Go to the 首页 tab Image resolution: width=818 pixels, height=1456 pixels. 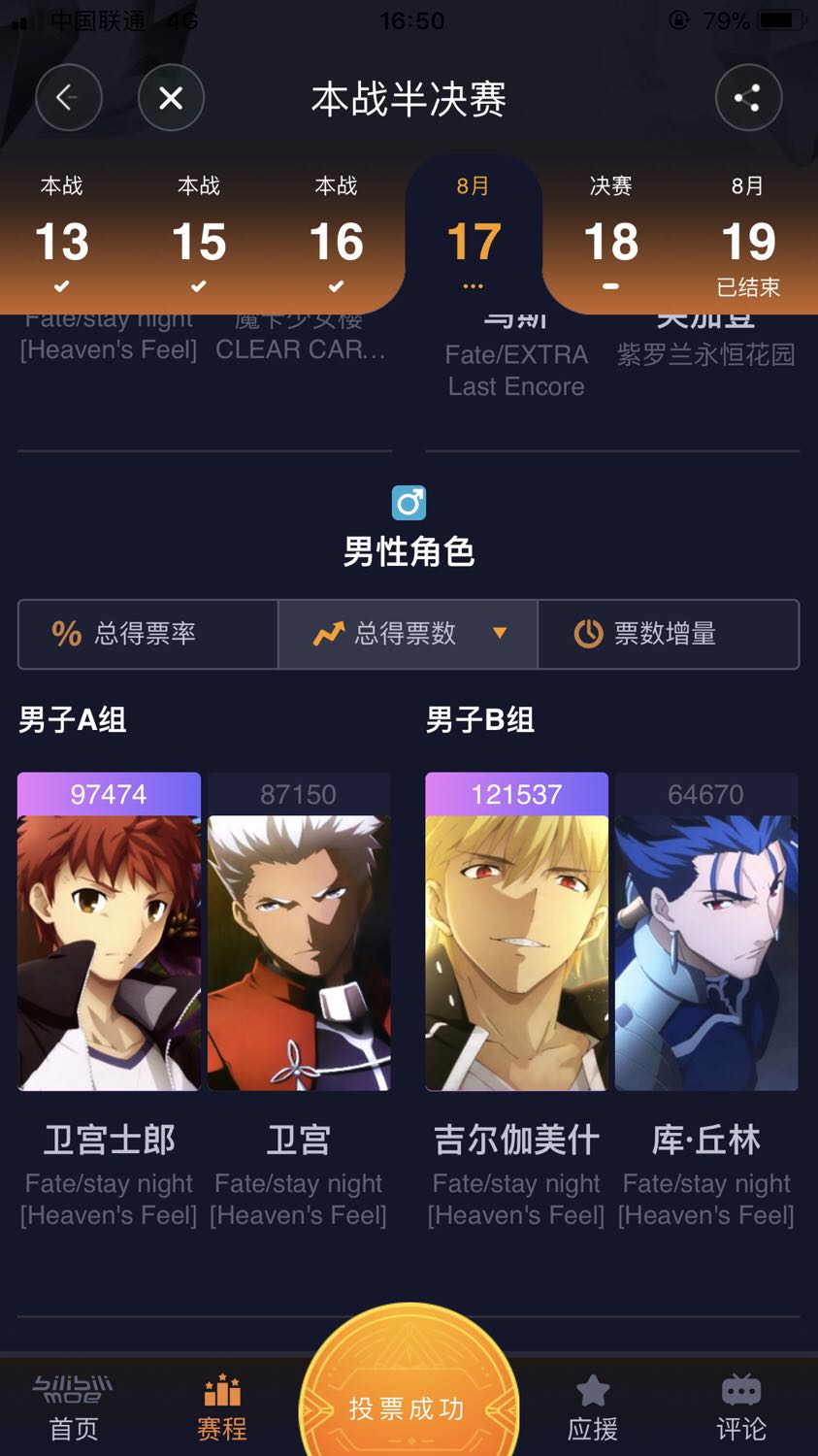pos(74,1409)
